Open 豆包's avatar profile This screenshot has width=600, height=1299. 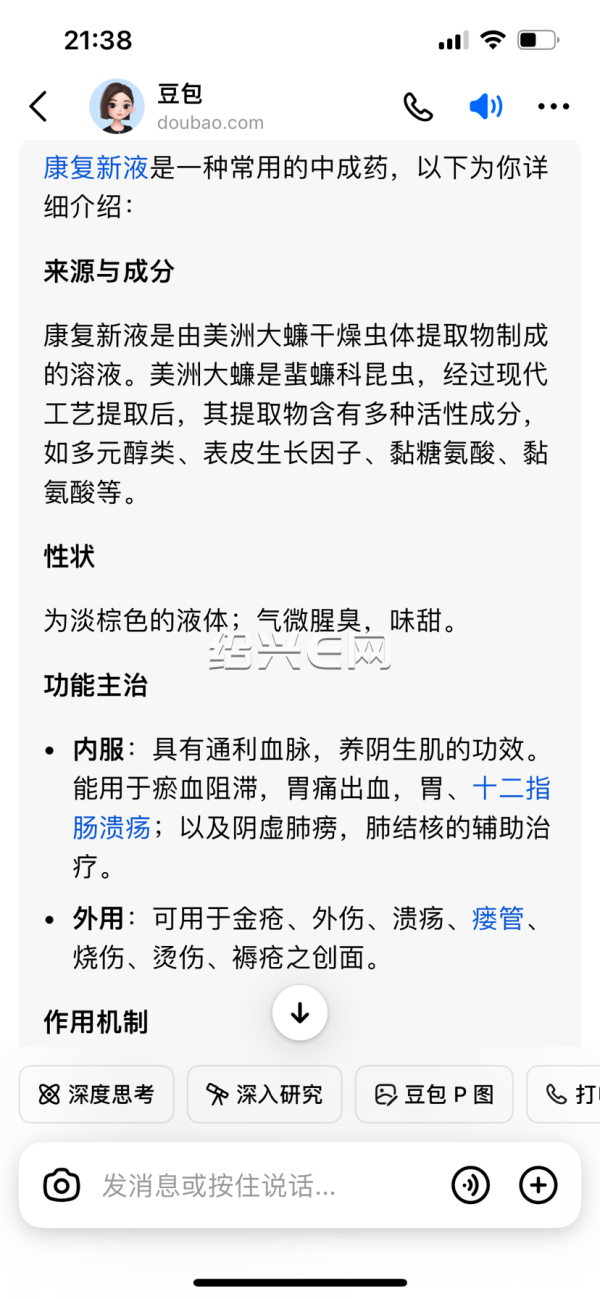click(x=117, y=106)
